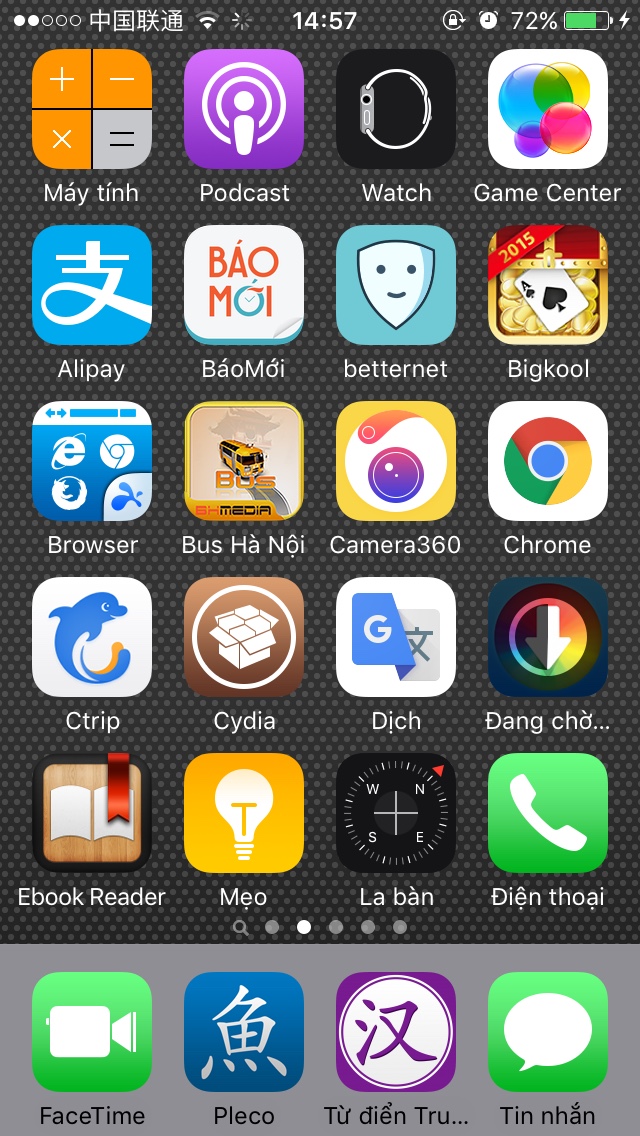This screenshot has width=640, height=1136.
Task: Start FaceTime from the dock
Action: tap(92, 1032)
